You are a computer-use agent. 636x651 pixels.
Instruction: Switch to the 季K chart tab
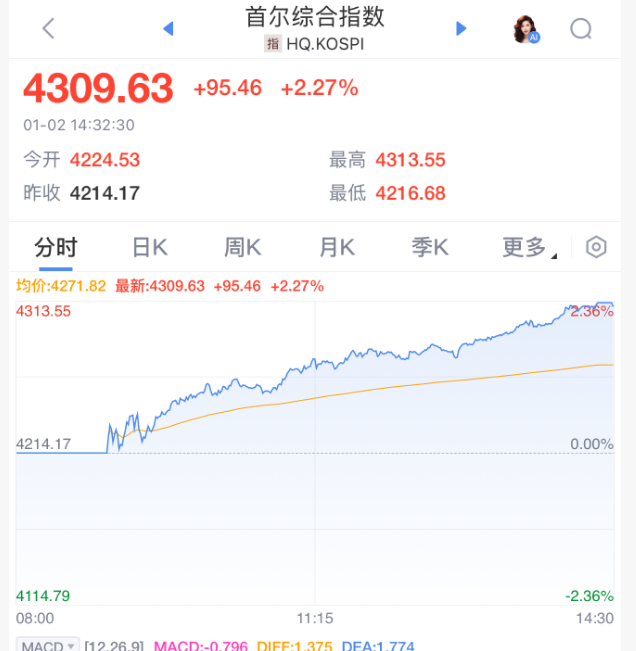point(430,247)
